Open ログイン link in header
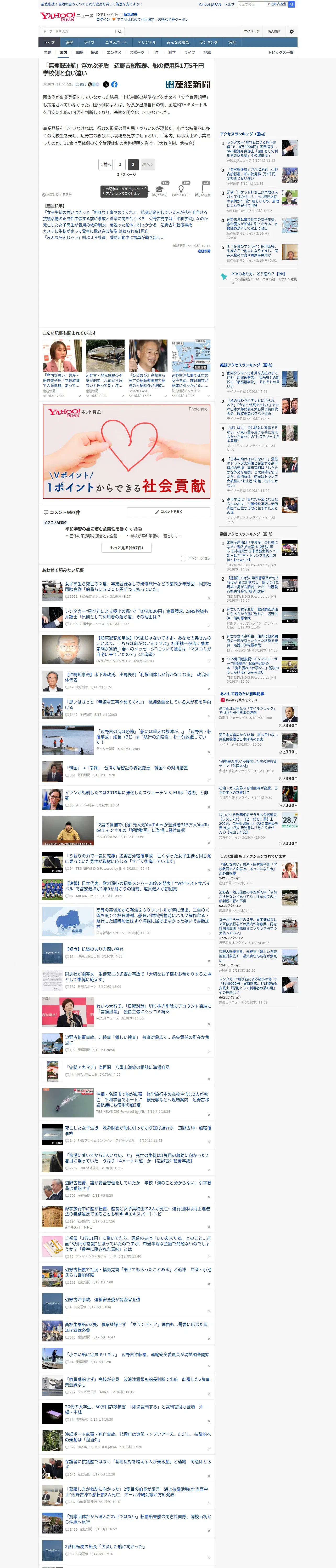336x1568 pixels. click(103, 20)
